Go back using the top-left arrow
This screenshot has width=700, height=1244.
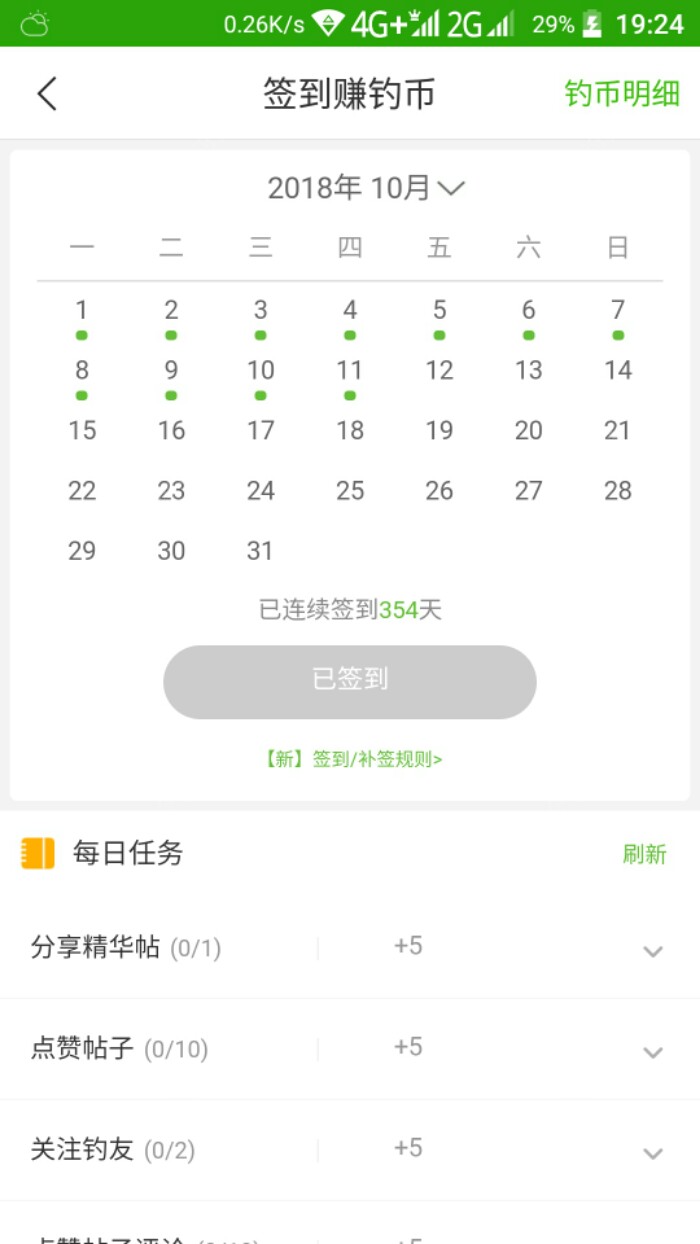tap(47, 94)
